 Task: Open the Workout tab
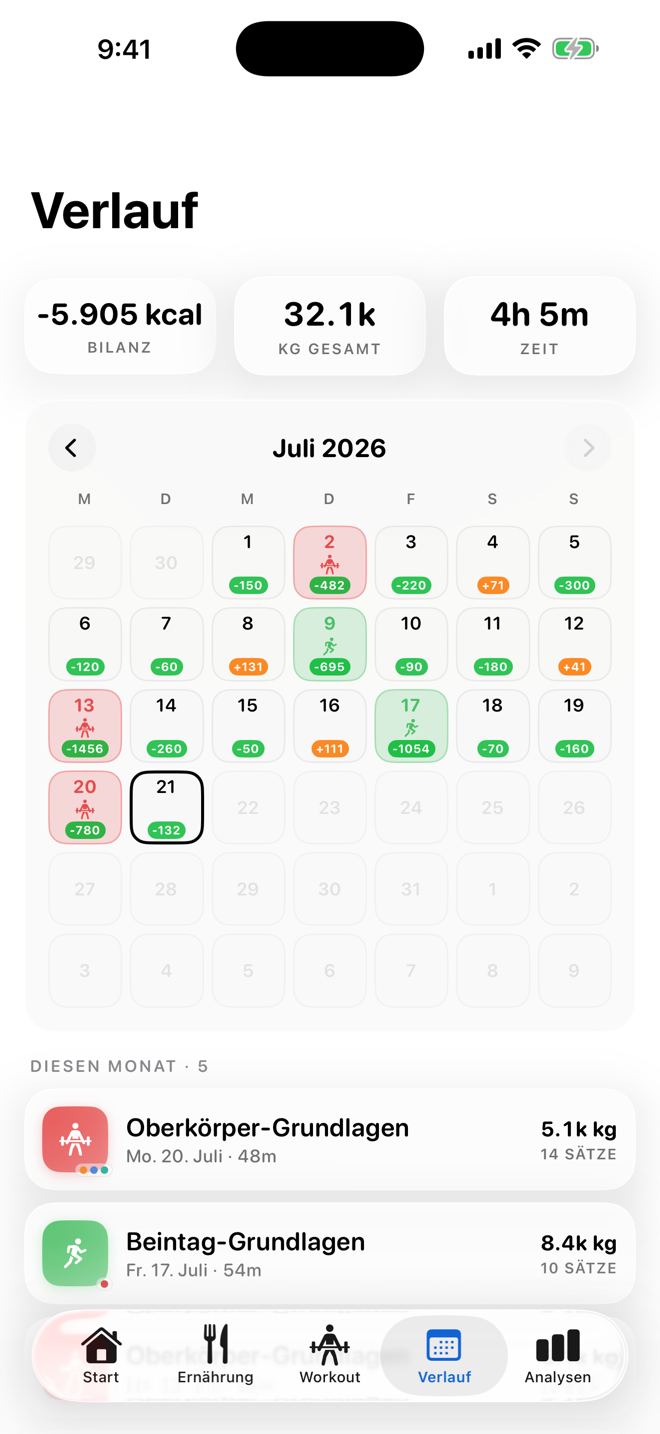point(330,1355)
